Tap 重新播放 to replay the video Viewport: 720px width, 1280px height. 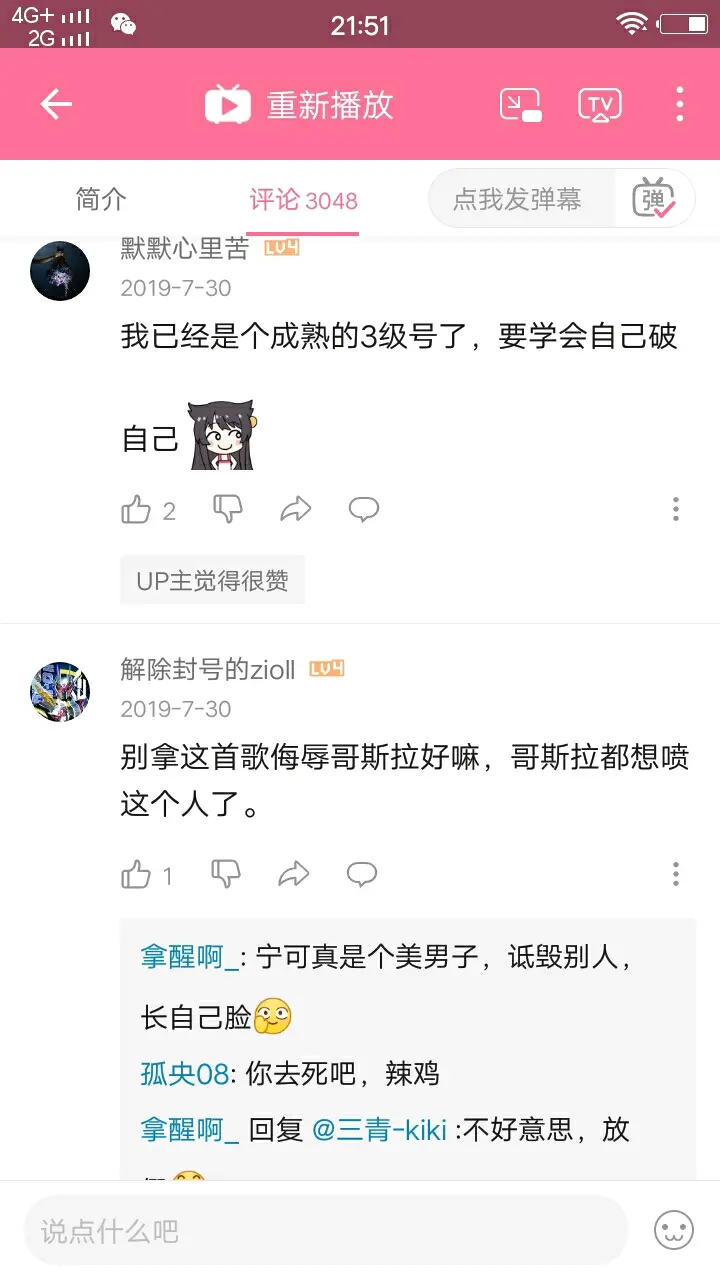coord(300,104)
